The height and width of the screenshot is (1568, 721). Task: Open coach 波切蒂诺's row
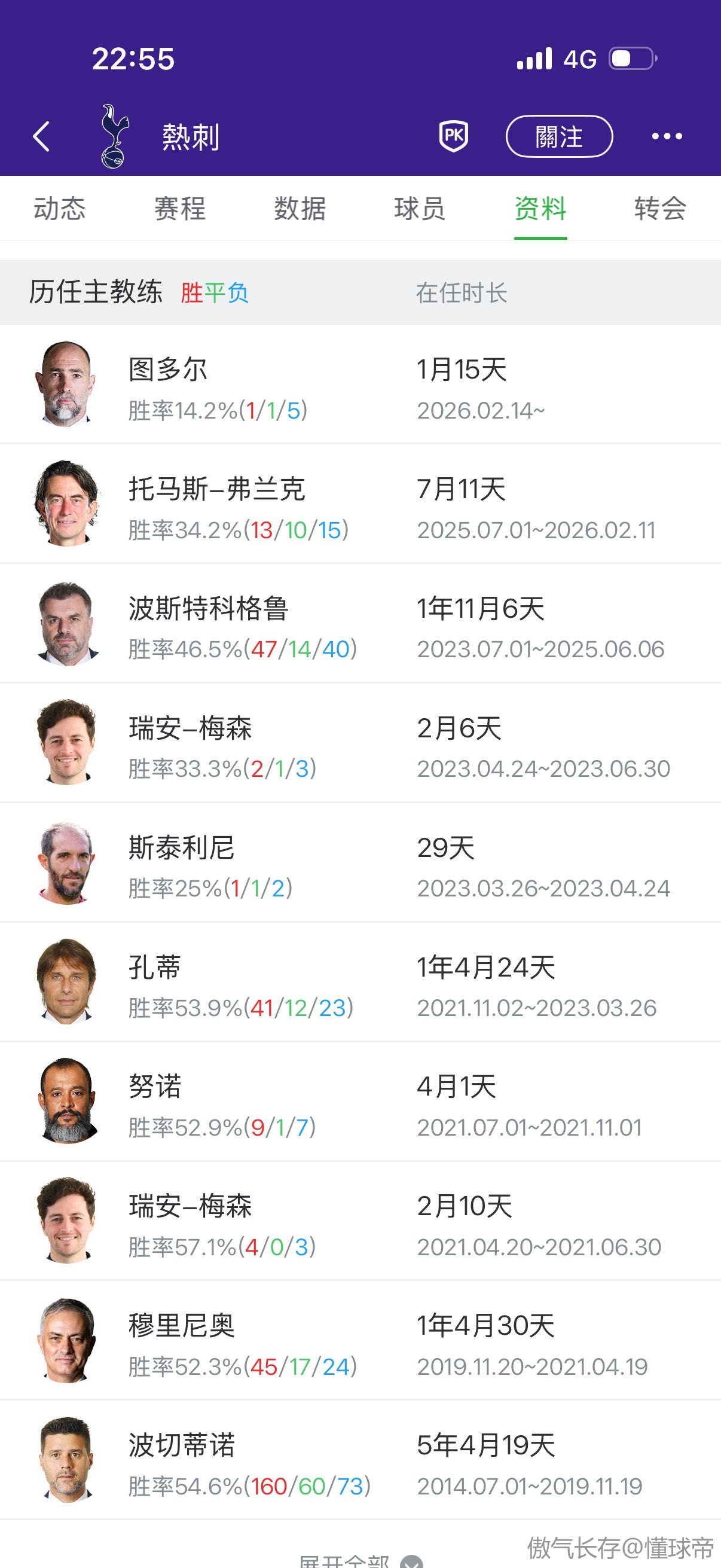coord(360,1461)
